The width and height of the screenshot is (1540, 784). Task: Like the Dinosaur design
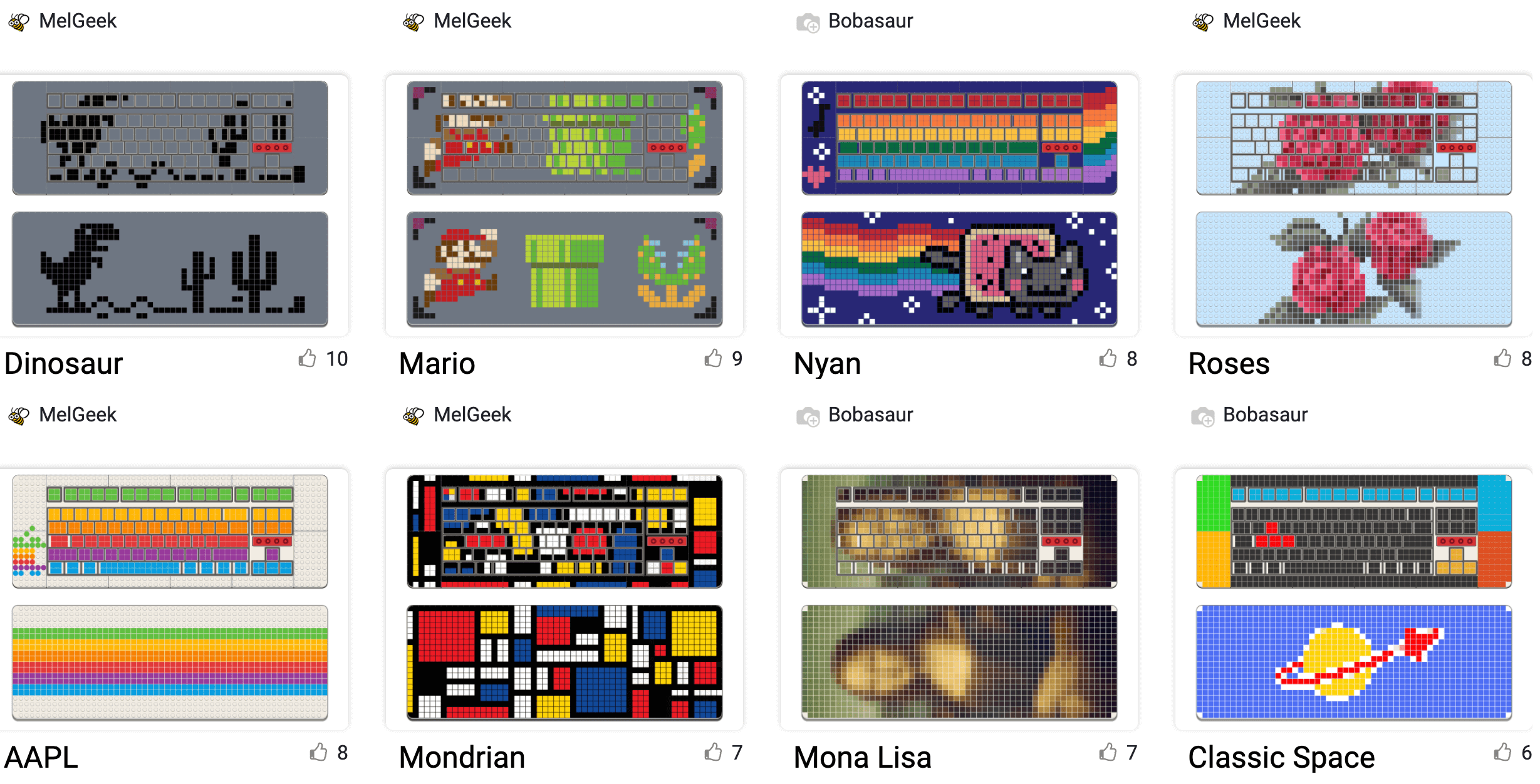308,358
